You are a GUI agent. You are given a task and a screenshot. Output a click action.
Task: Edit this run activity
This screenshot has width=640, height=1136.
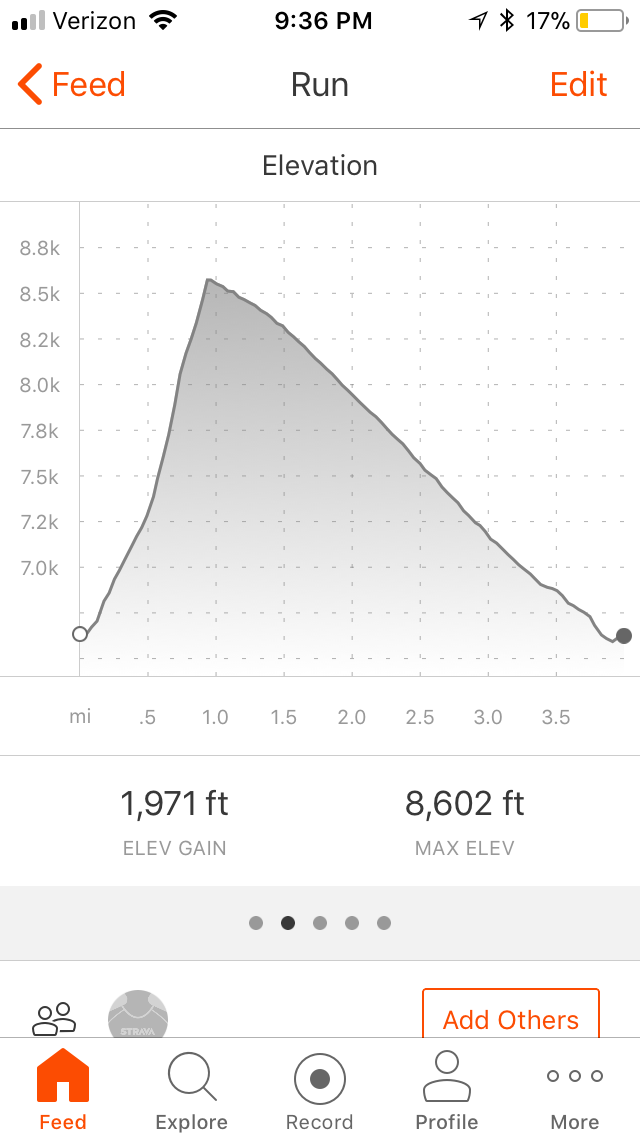(578, 85)
